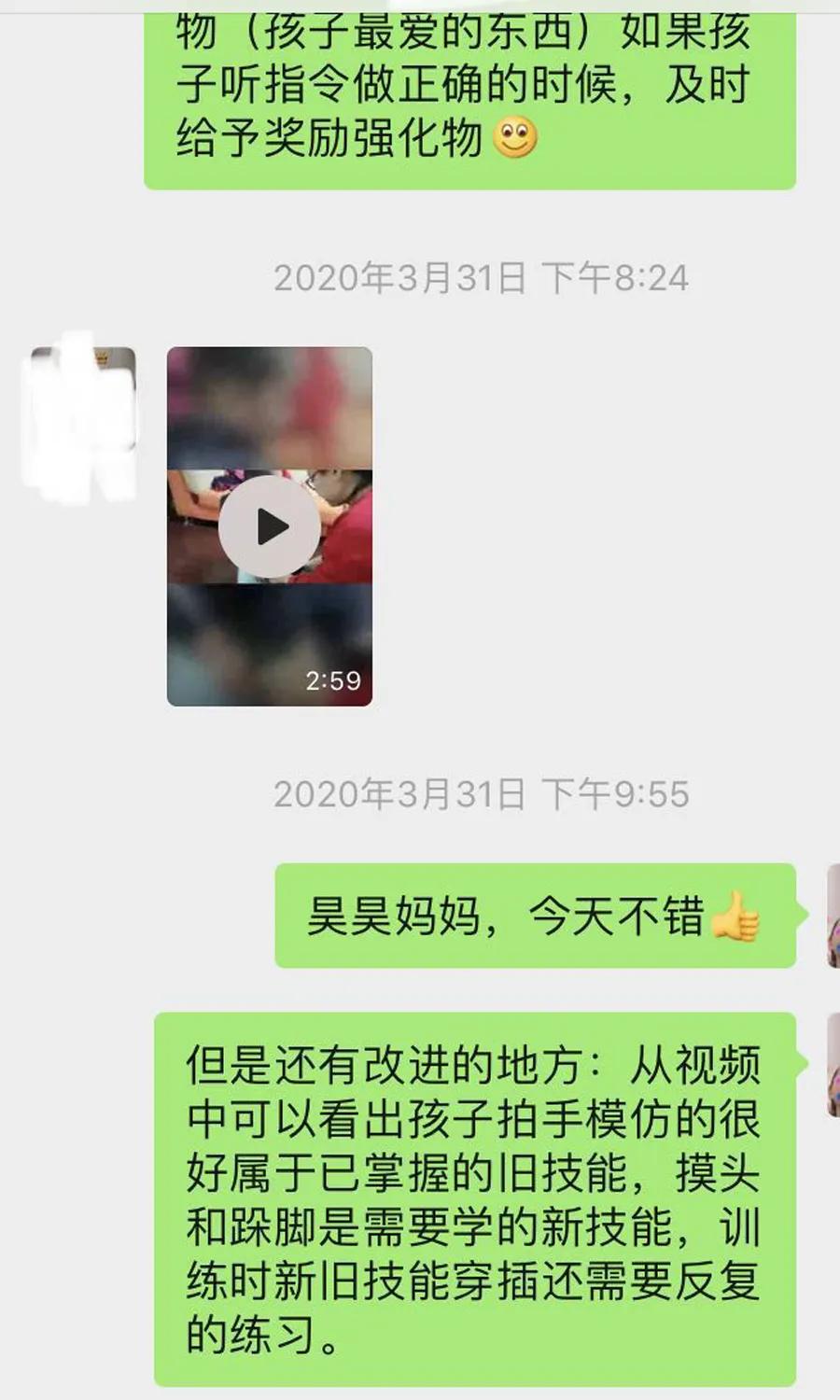Expand the 2020年3月31日 下午9:55 timestamp
This screenshot has width=840, height=1400.
(482, 796)
